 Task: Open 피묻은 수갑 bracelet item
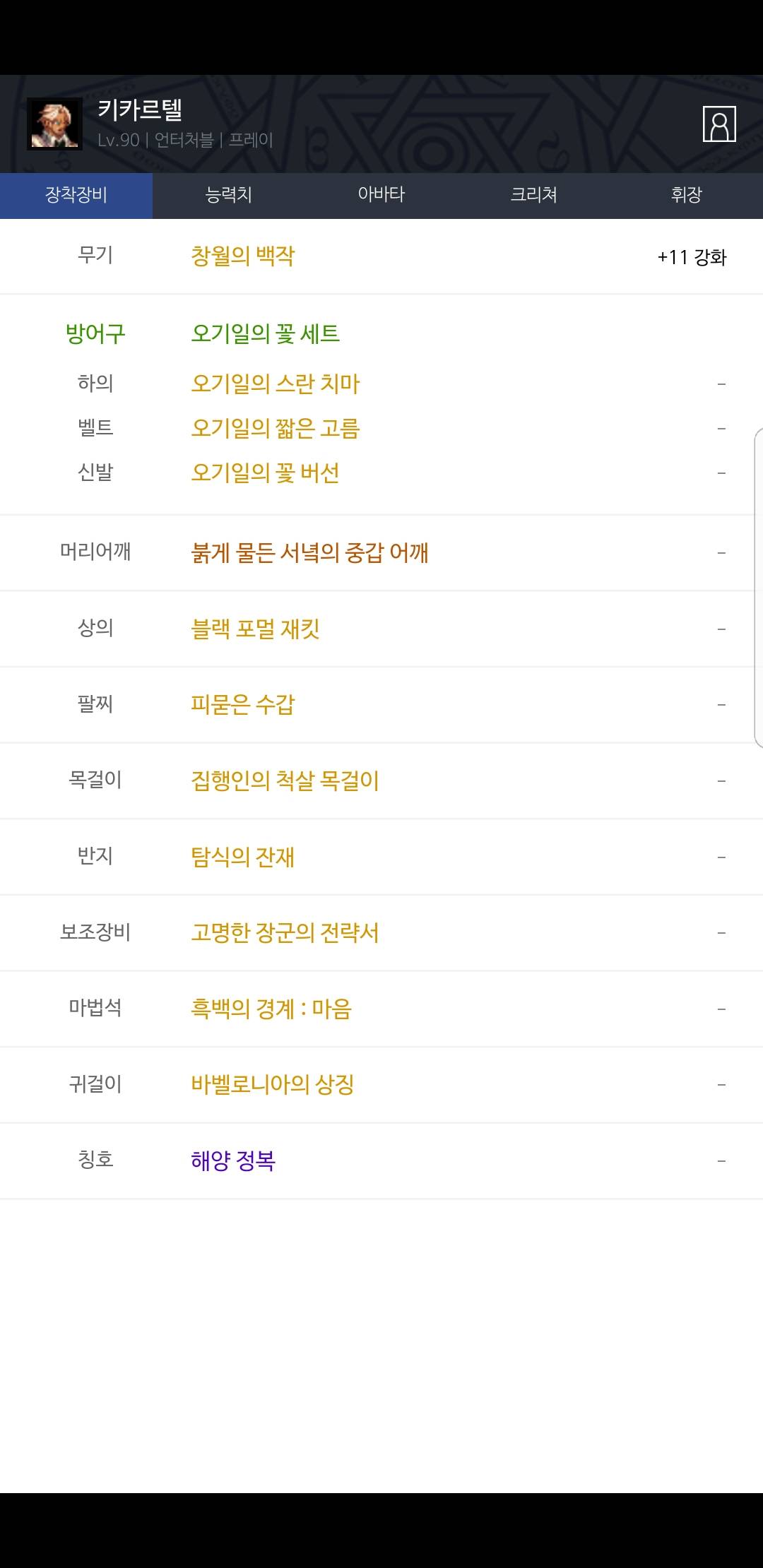(x=242, y=704)
